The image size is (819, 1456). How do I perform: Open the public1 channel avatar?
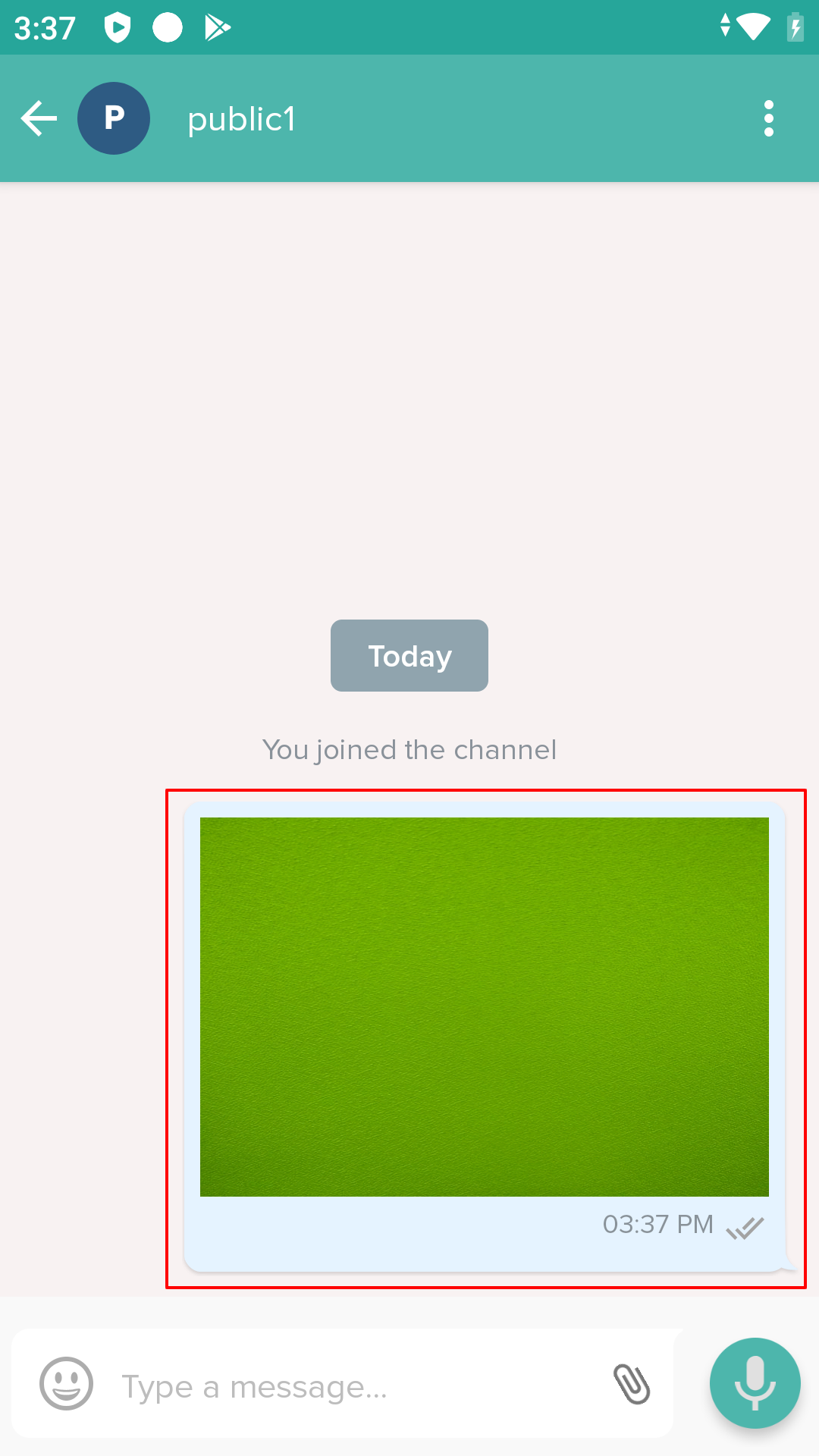tap(114, 119)
